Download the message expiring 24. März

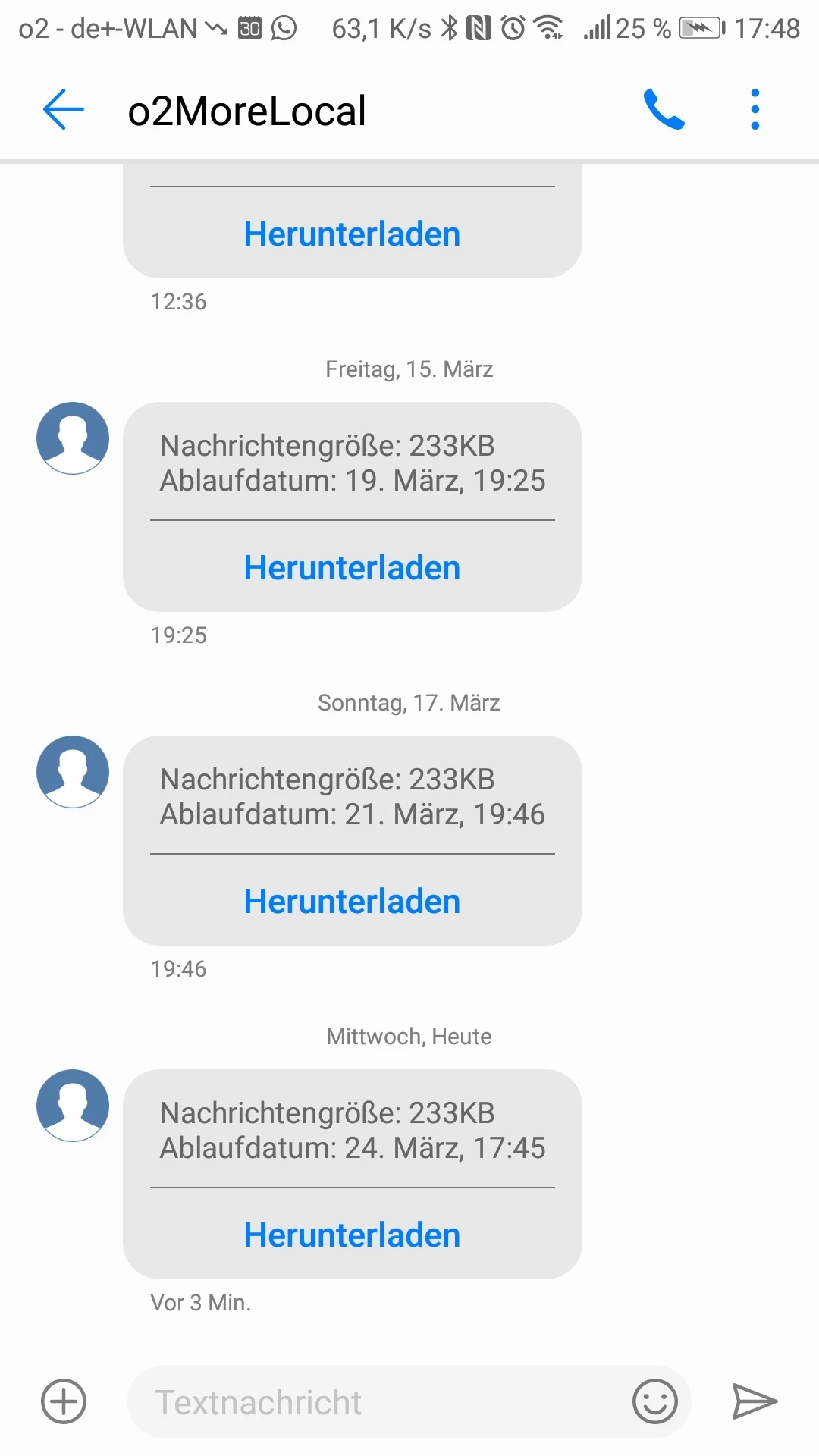click(352, 1235)
